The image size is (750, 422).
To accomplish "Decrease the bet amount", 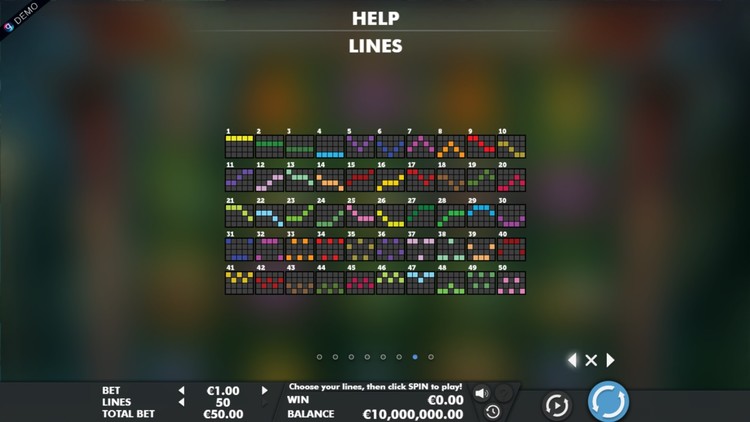I will (x=181, y=391).
